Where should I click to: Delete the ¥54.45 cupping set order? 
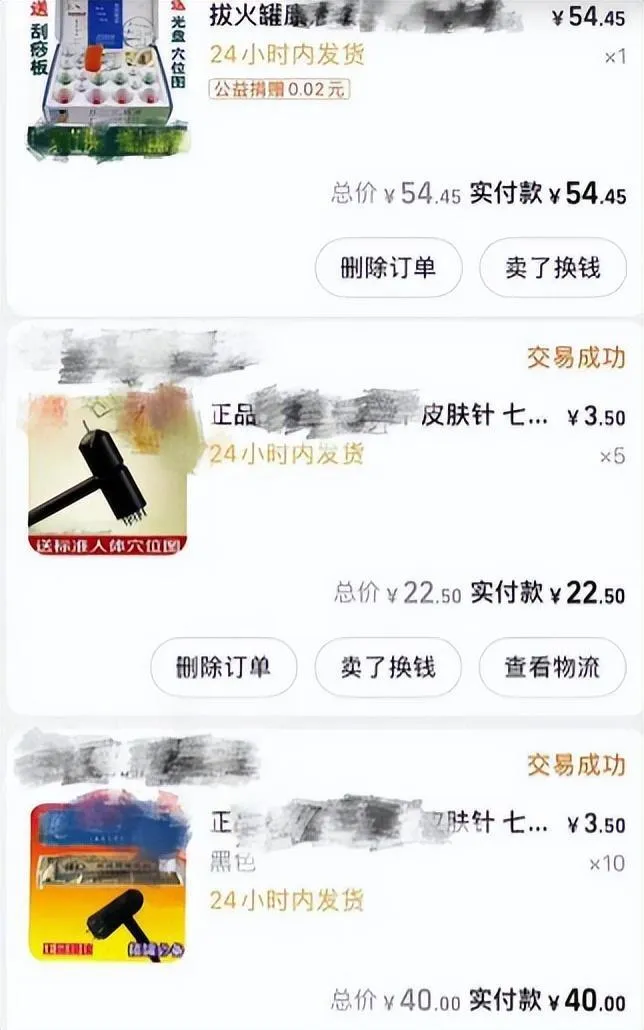click(x=388, y=268)
